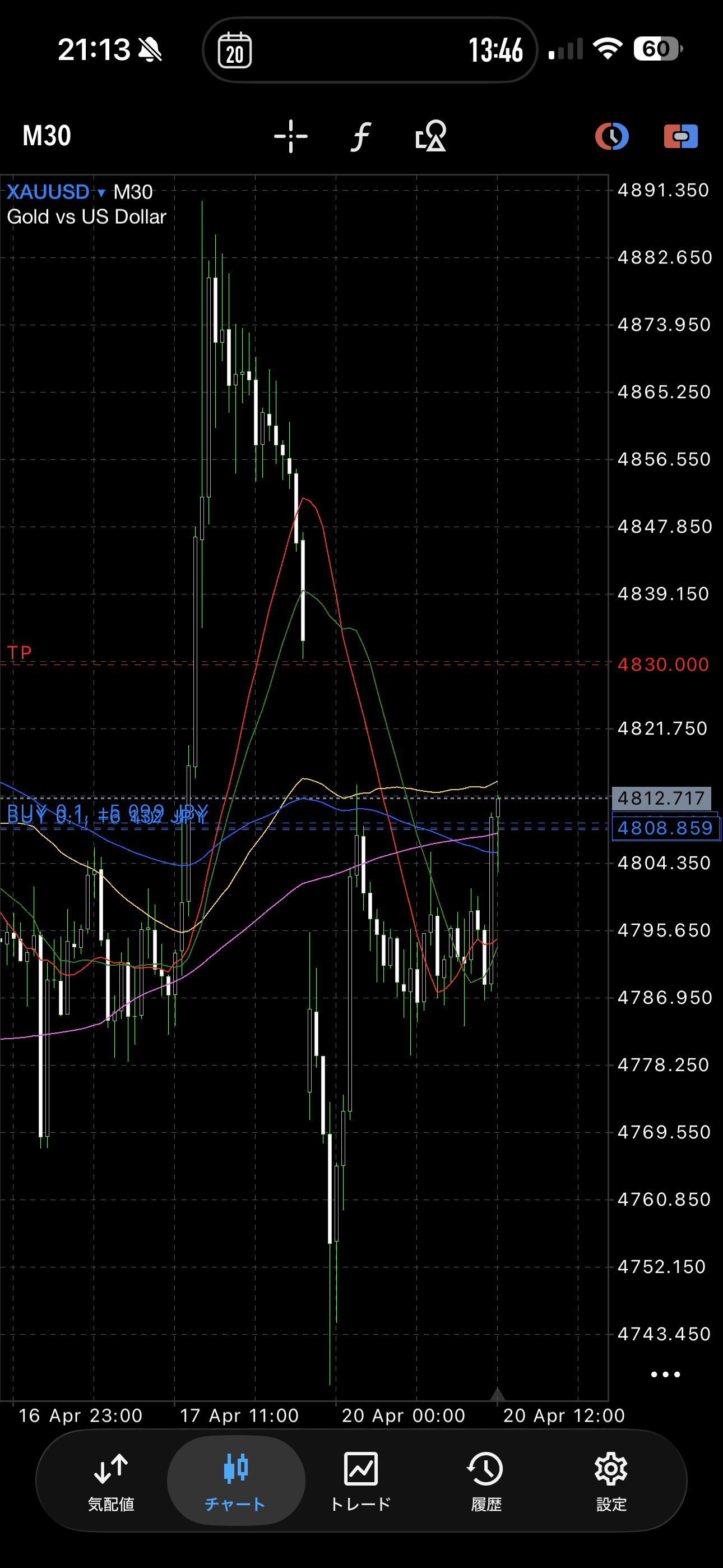
Task: Open the clock-shaped toolbar icon
Action: point(611,136)
